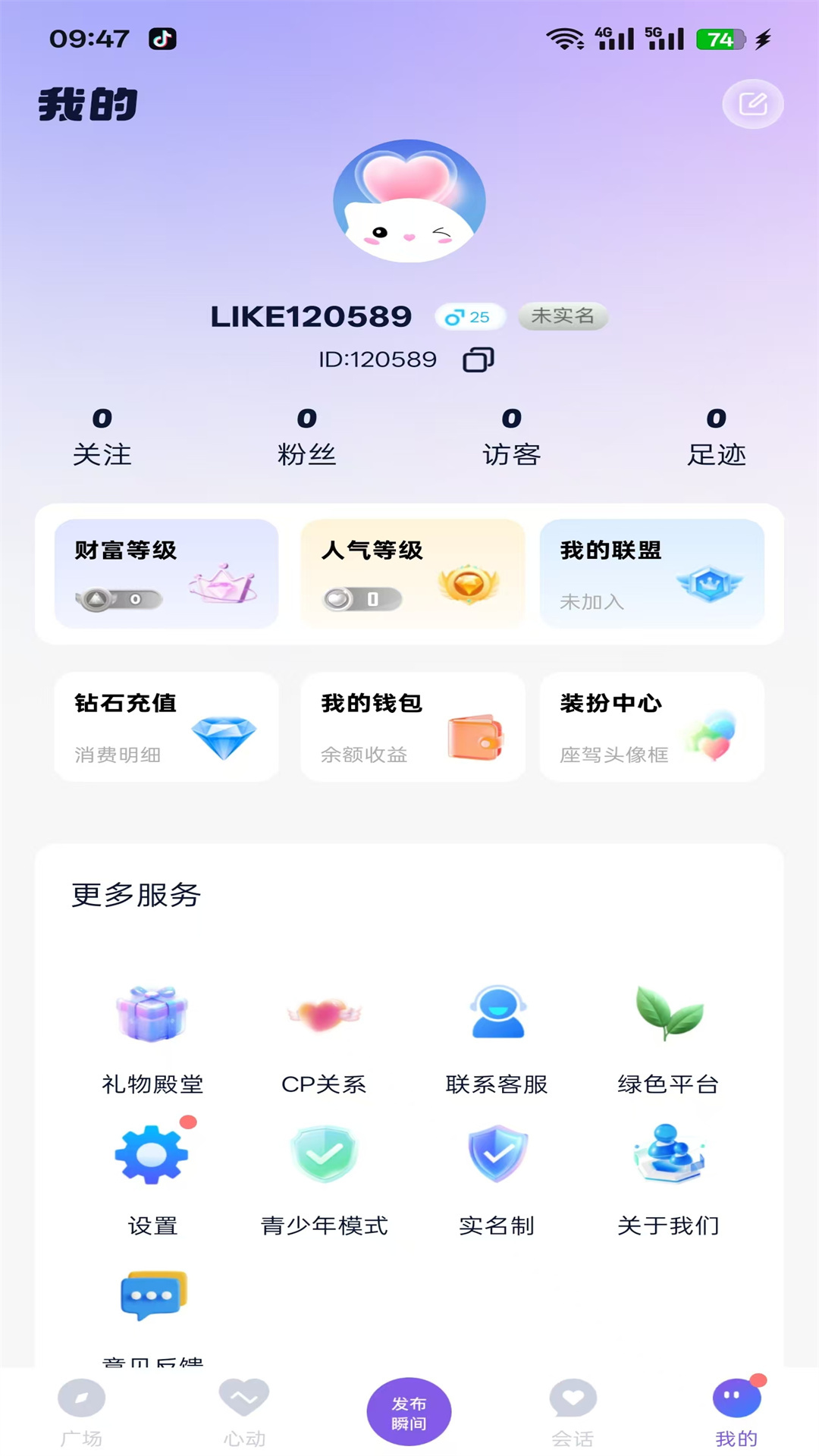Adjust the 人气等级 level slider

pyautogui.click(x=359, y=598)
